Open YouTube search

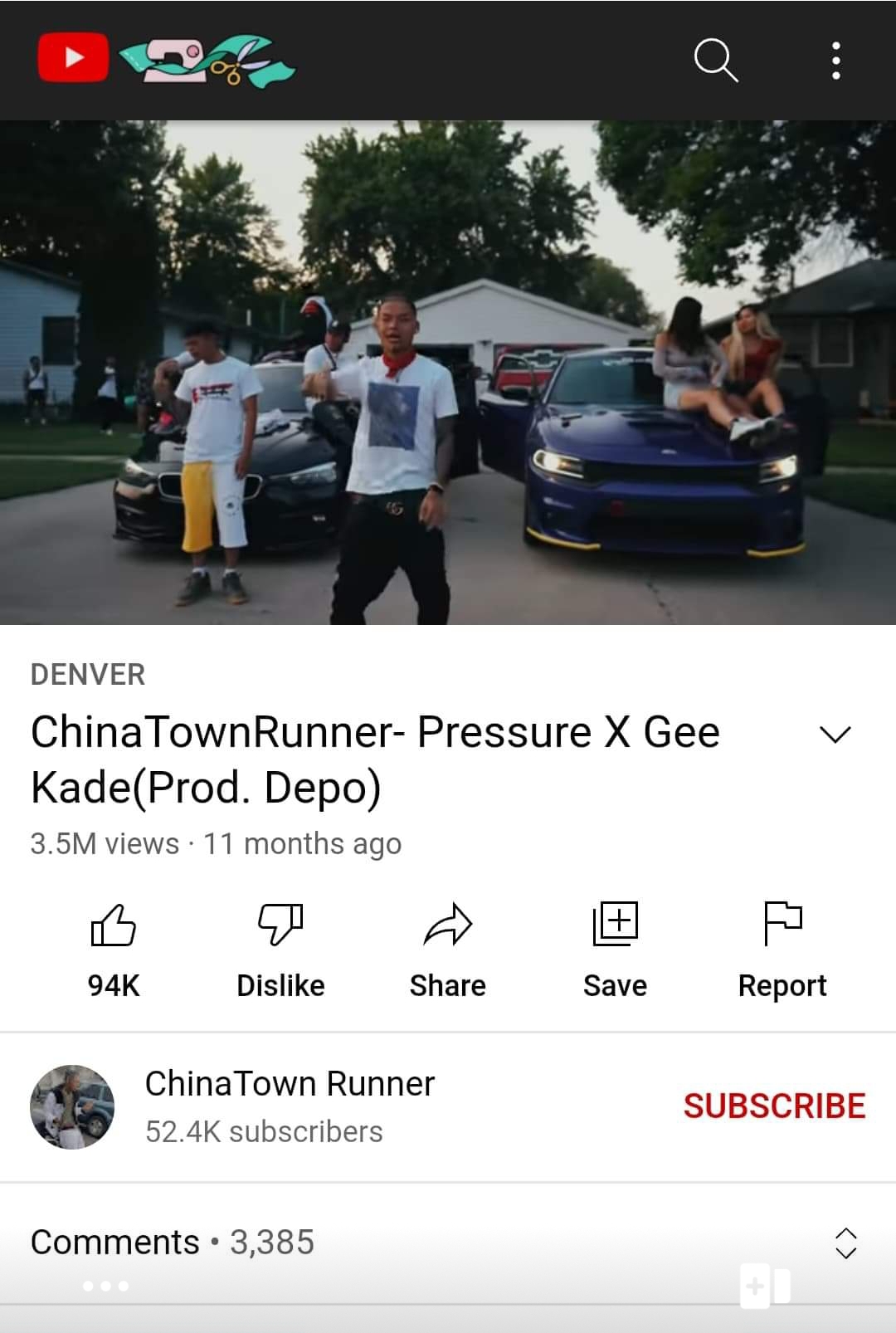pyautogui.click(x=715, y=61)
